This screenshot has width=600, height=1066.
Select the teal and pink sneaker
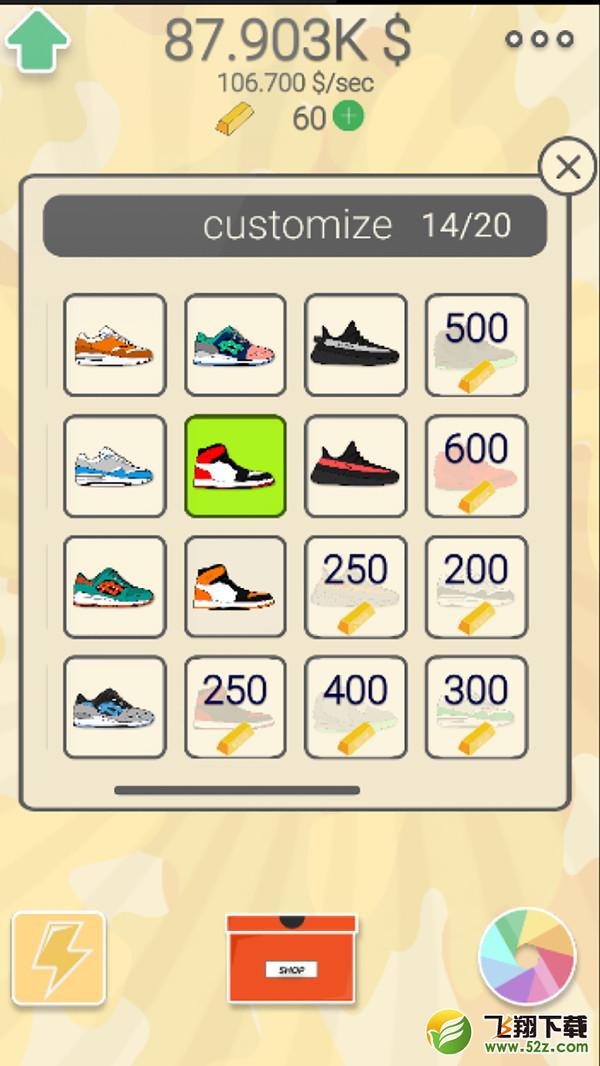[235, 345]
